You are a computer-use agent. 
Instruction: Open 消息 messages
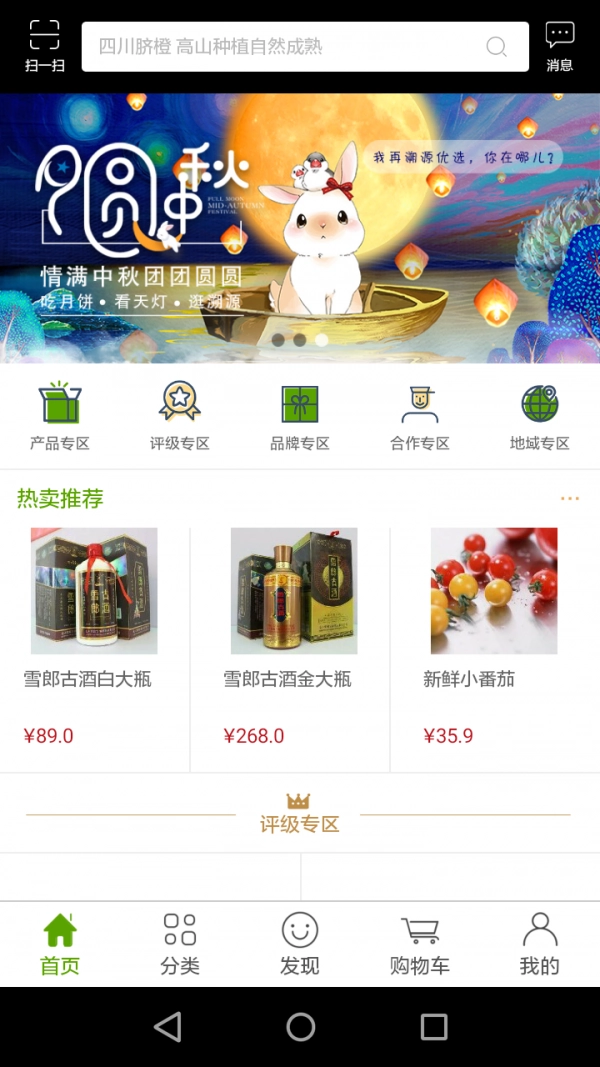(x=559, y=46)
